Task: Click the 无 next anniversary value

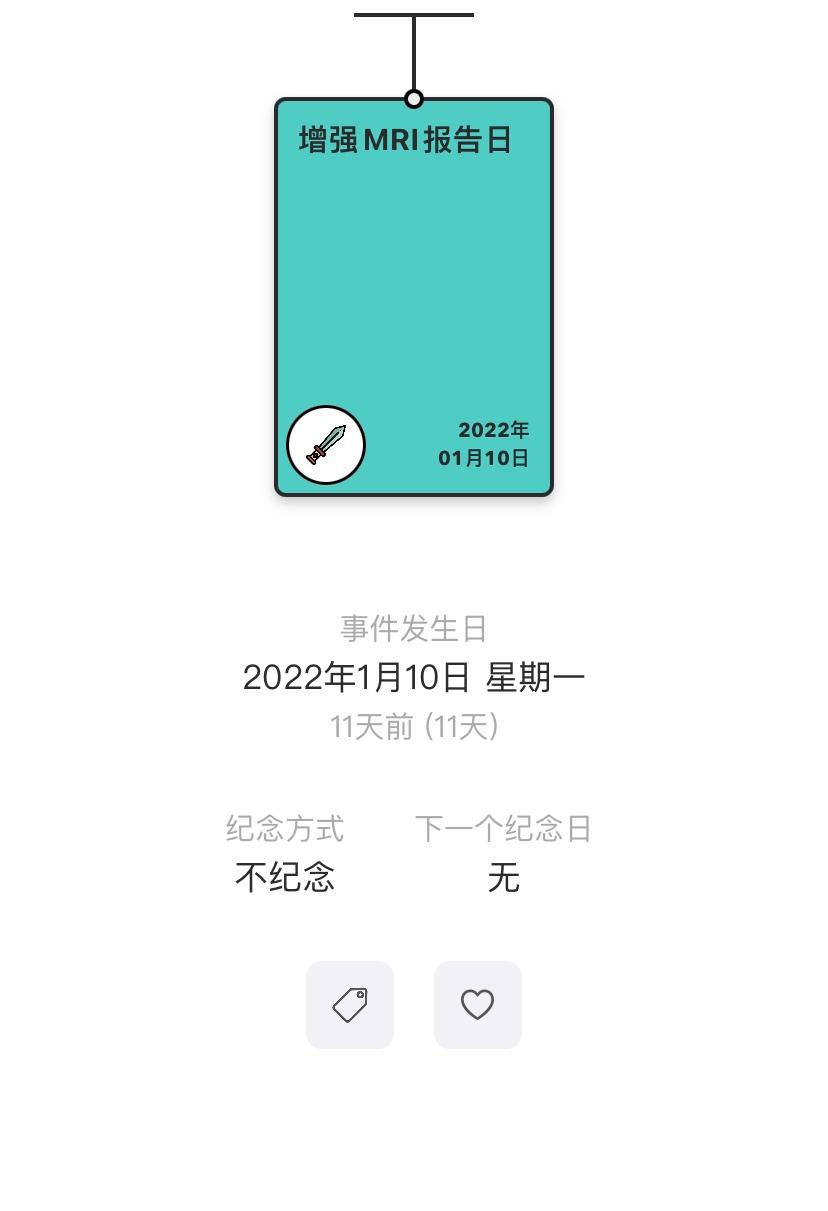Action: coord(504,878)
